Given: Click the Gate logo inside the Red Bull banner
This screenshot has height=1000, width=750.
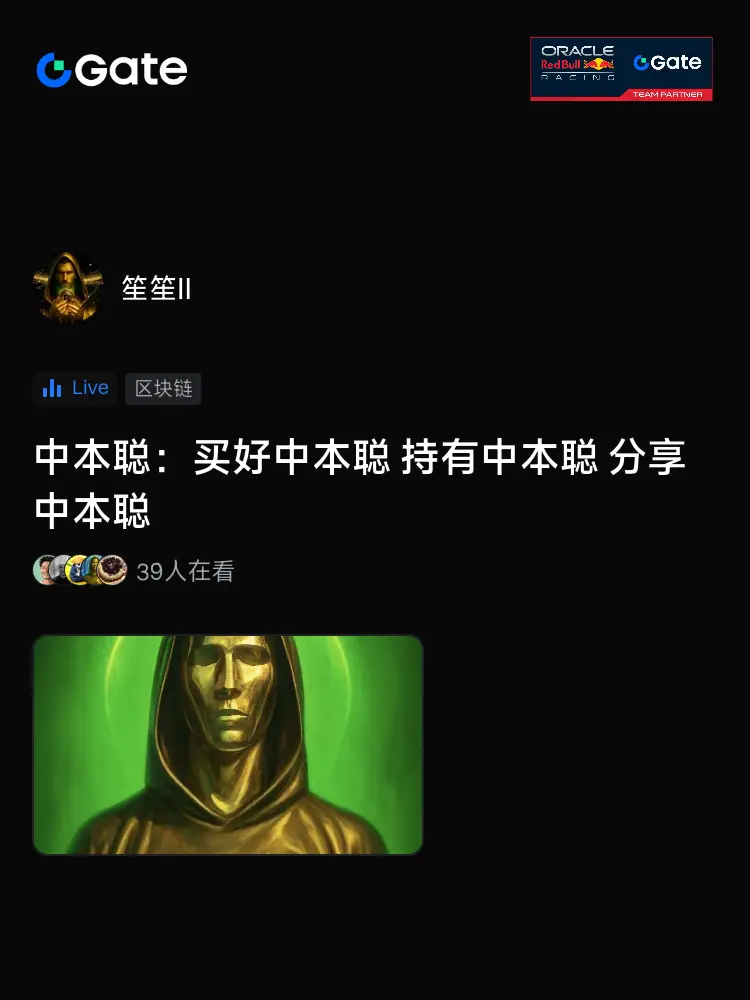Looking at the screenshot, I should pos(666,62).
